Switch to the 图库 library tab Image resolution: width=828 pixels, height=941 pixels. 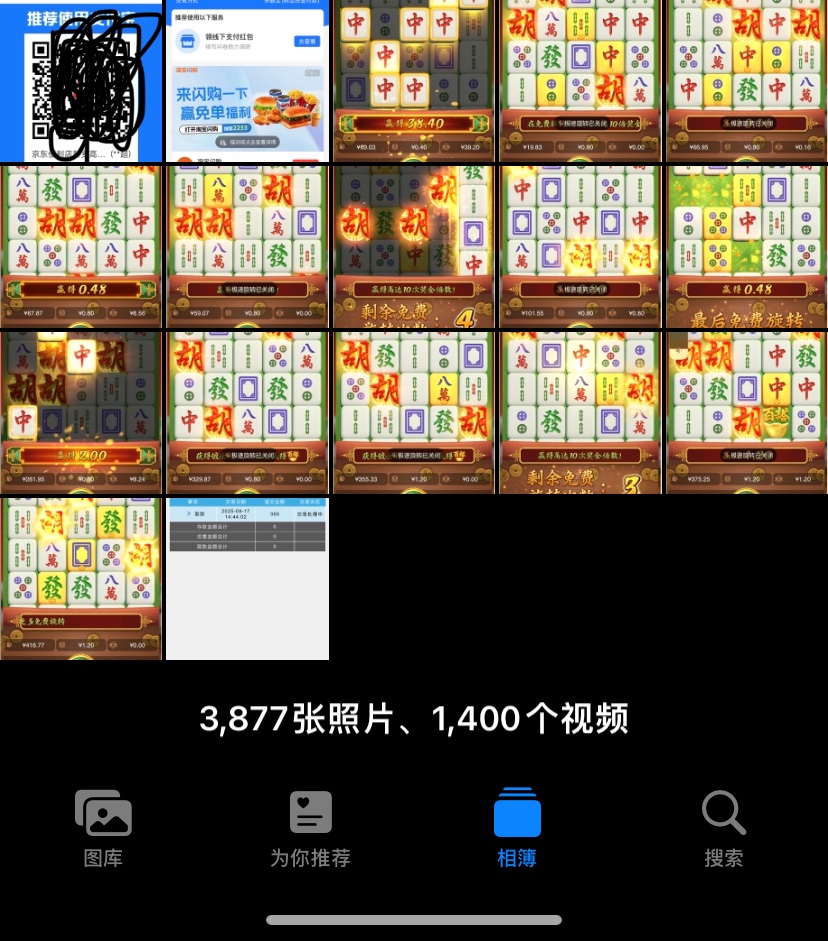103,828
